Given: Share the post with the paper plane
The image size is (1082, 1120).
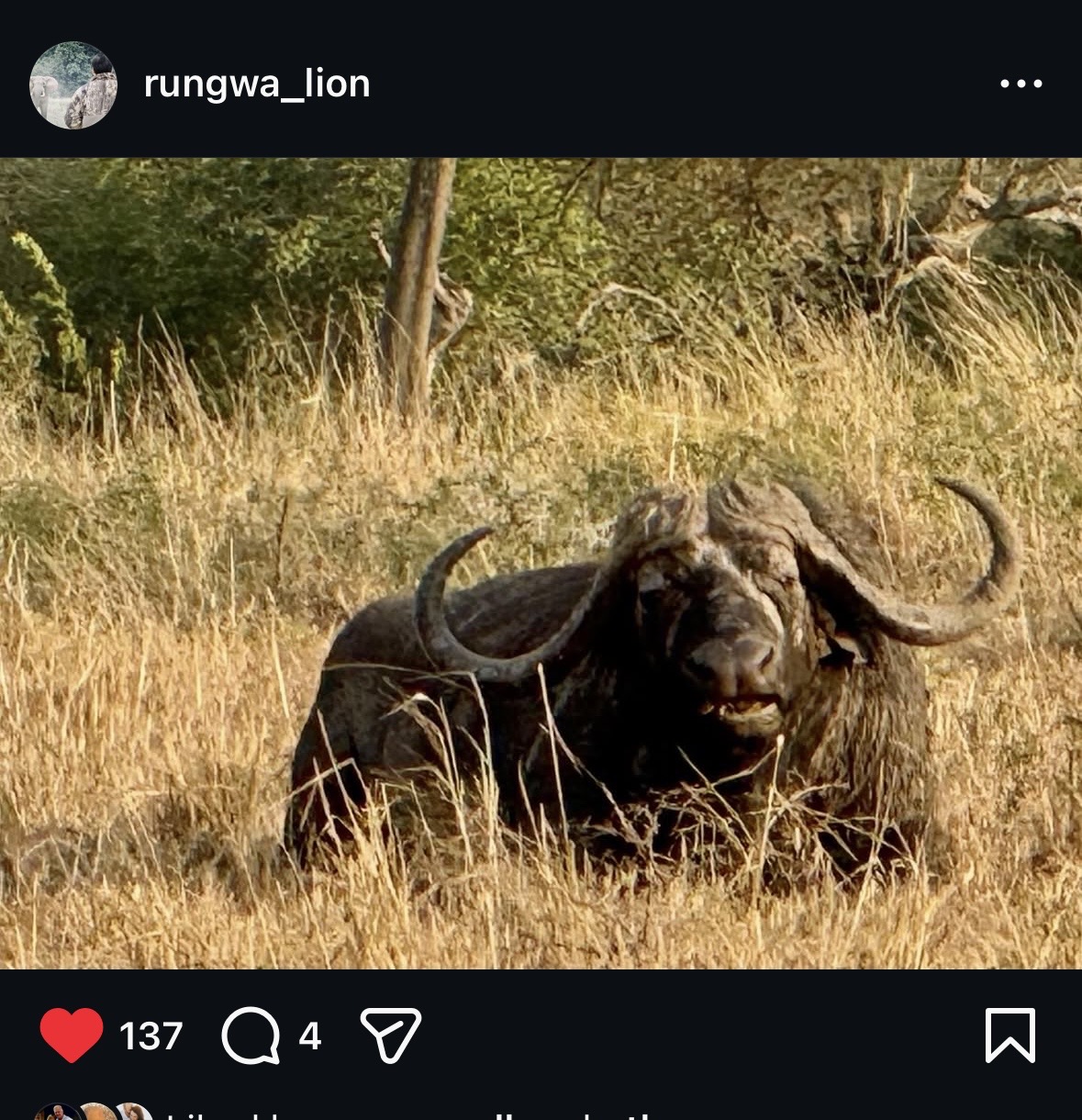Looking at the screenshot, I should click(x=390, y=1035).
